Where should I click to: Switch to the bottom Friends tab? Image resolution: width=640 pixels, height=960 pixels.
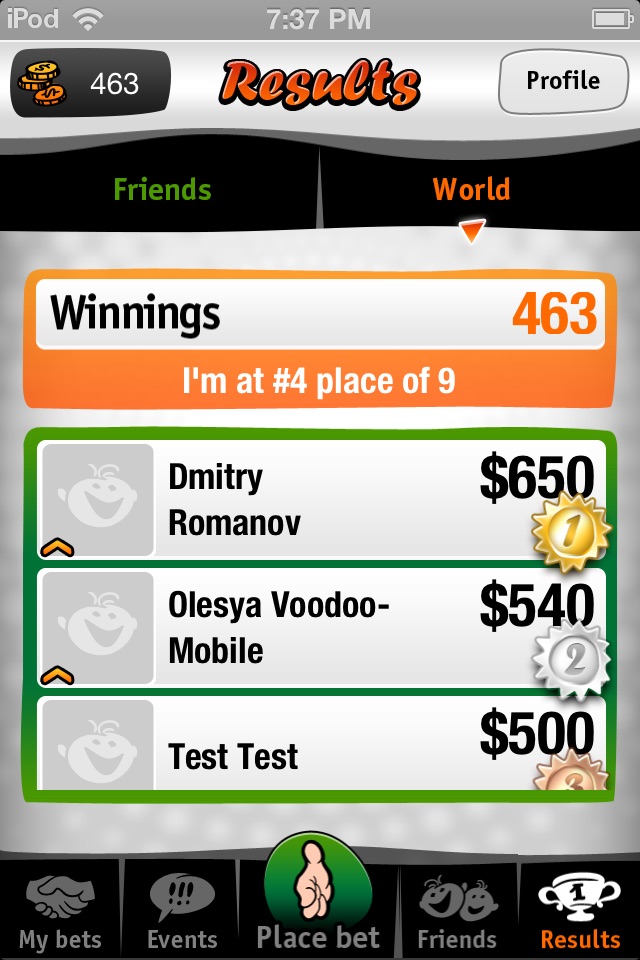click(x=457, y=909)
